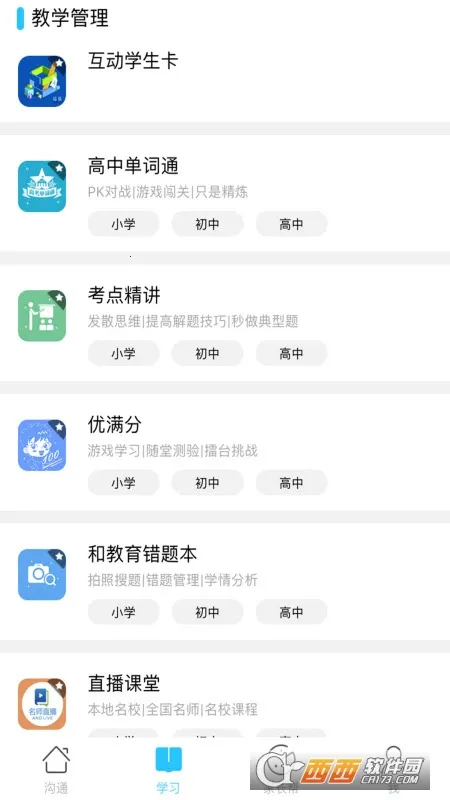Open the 互动学生卡 app entry

coord(225,82)
